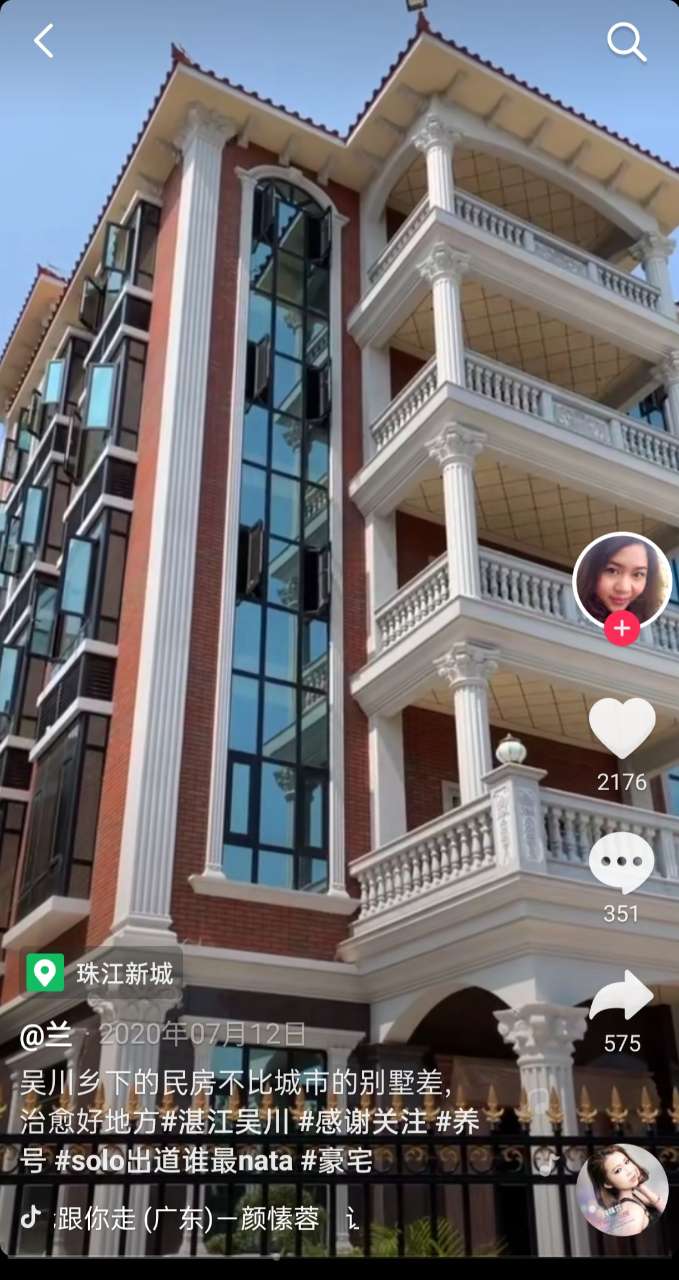
Task: Open the #豪宅 hashtag
Action: [337, 1160]
